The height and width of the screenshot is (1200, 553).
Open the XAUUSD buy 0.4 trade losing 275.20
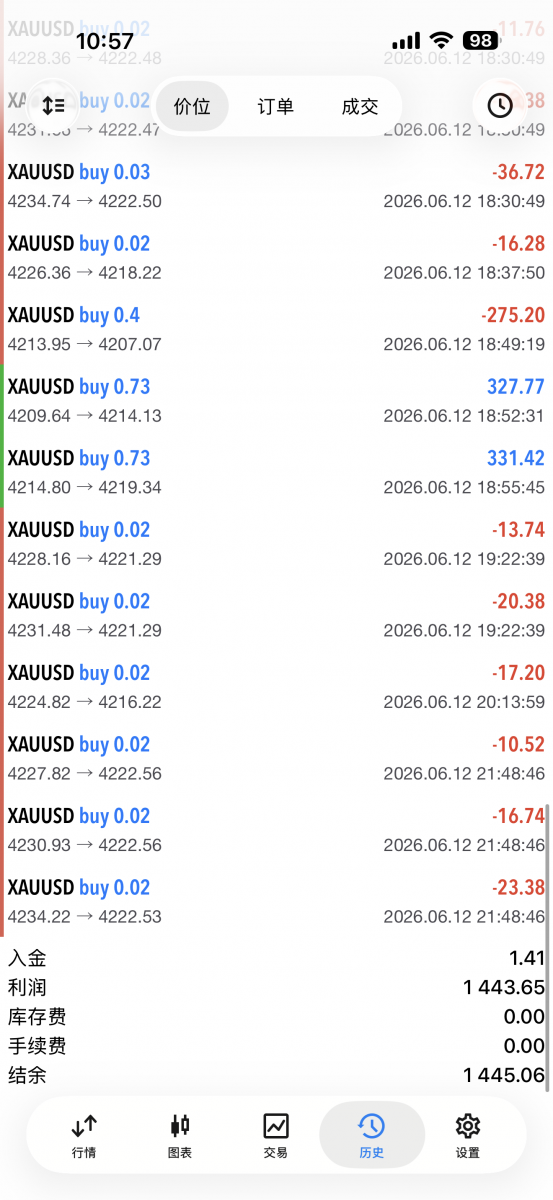276,329
